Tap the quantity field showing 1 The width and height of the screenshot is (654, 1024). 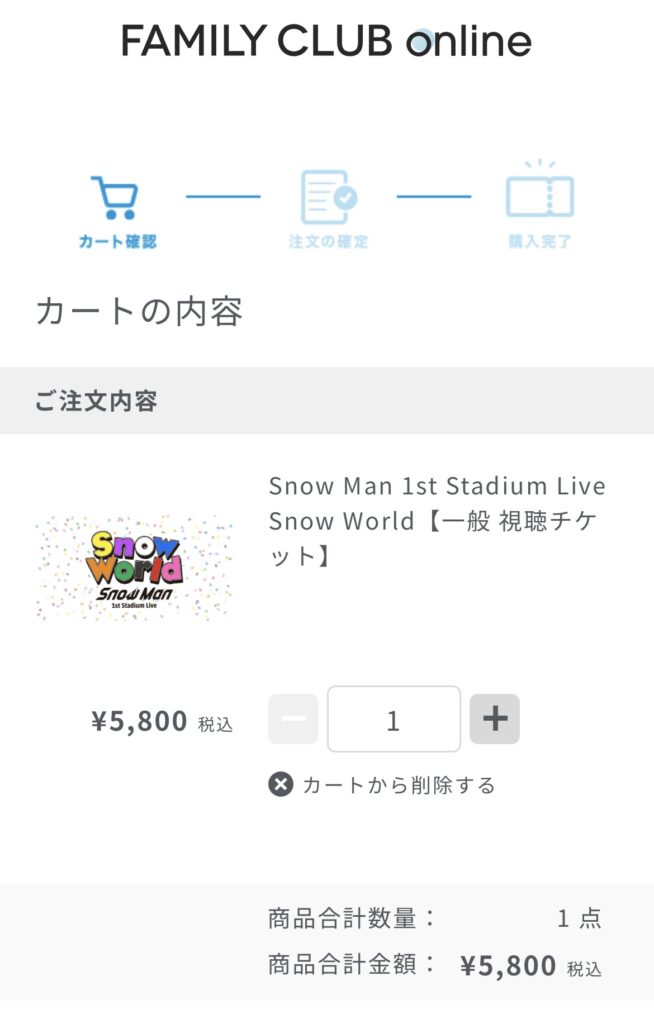(x=394, y=719)
